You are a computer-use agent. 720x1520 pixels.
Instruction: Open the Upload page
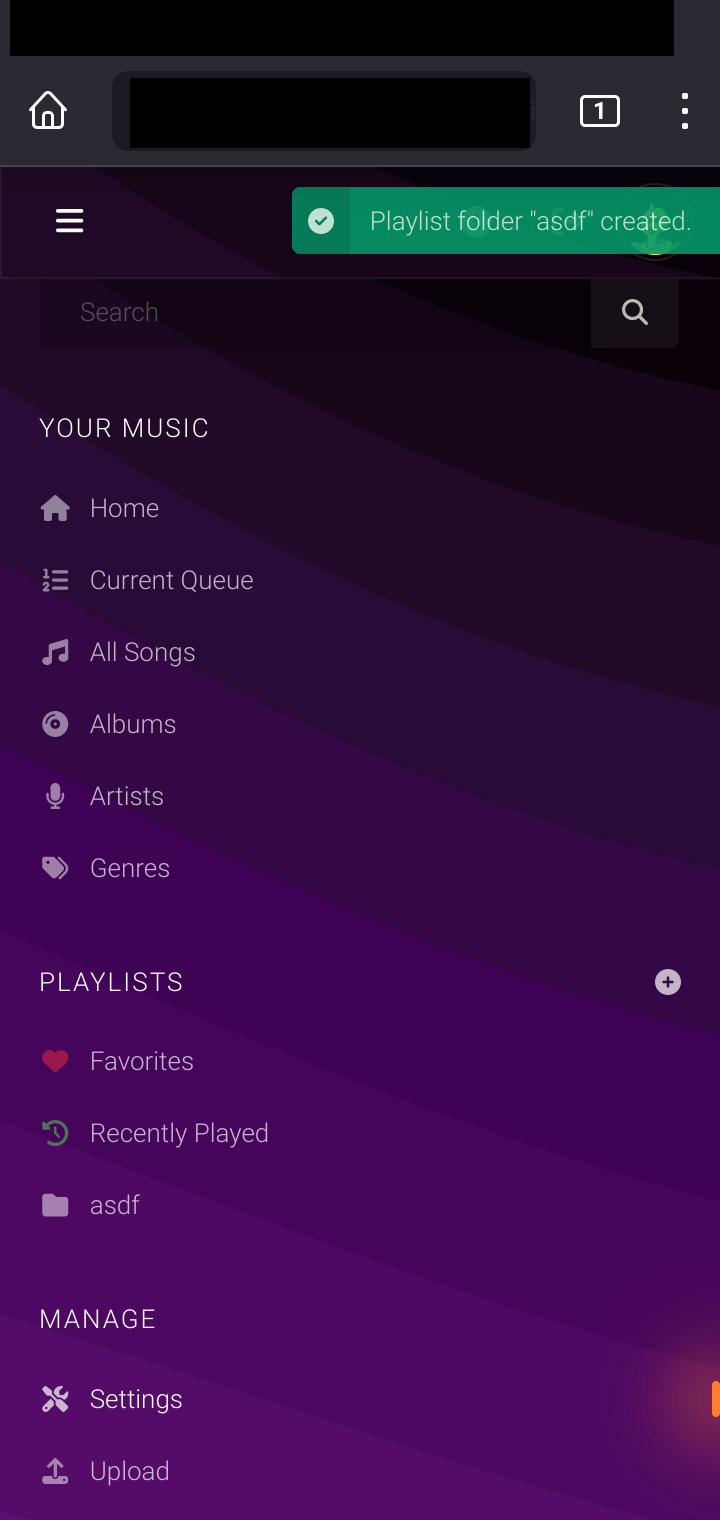129,1471
